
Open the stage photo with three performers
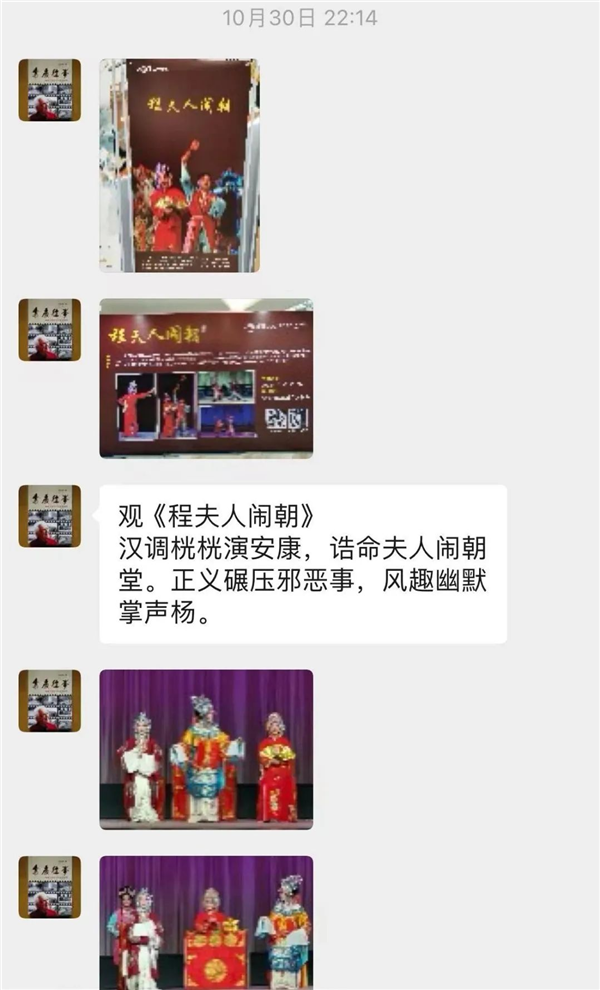(x=206, y=749)
